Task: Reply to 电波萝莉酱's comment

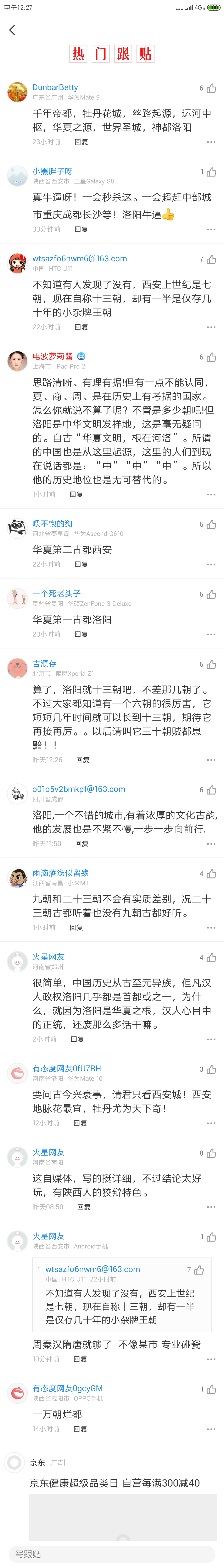Action: [x=76, y=494]
